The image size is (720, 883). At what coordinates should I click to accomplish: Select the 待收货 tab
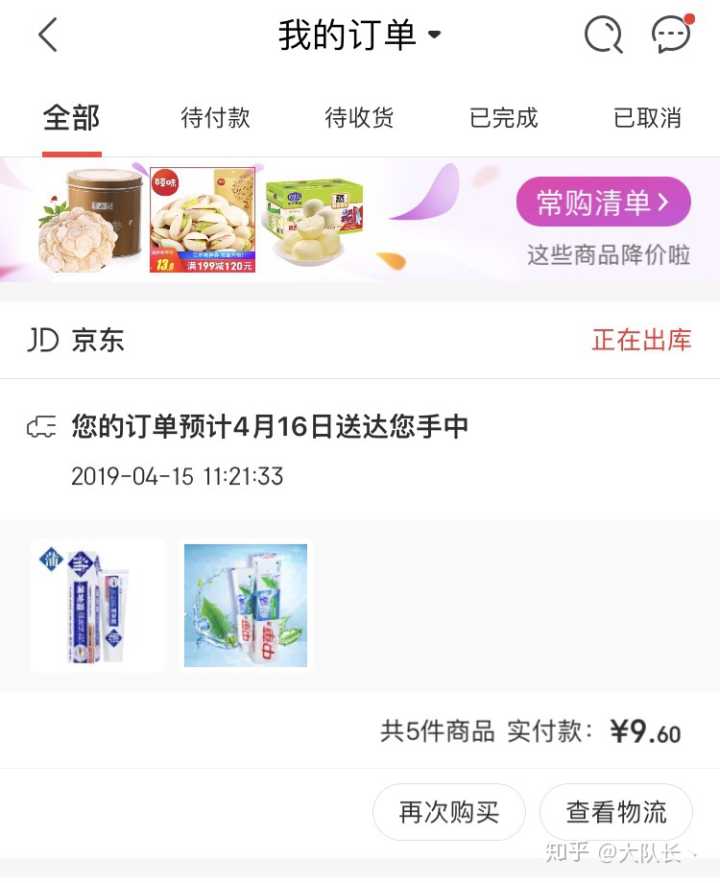[x=359, y=118]
